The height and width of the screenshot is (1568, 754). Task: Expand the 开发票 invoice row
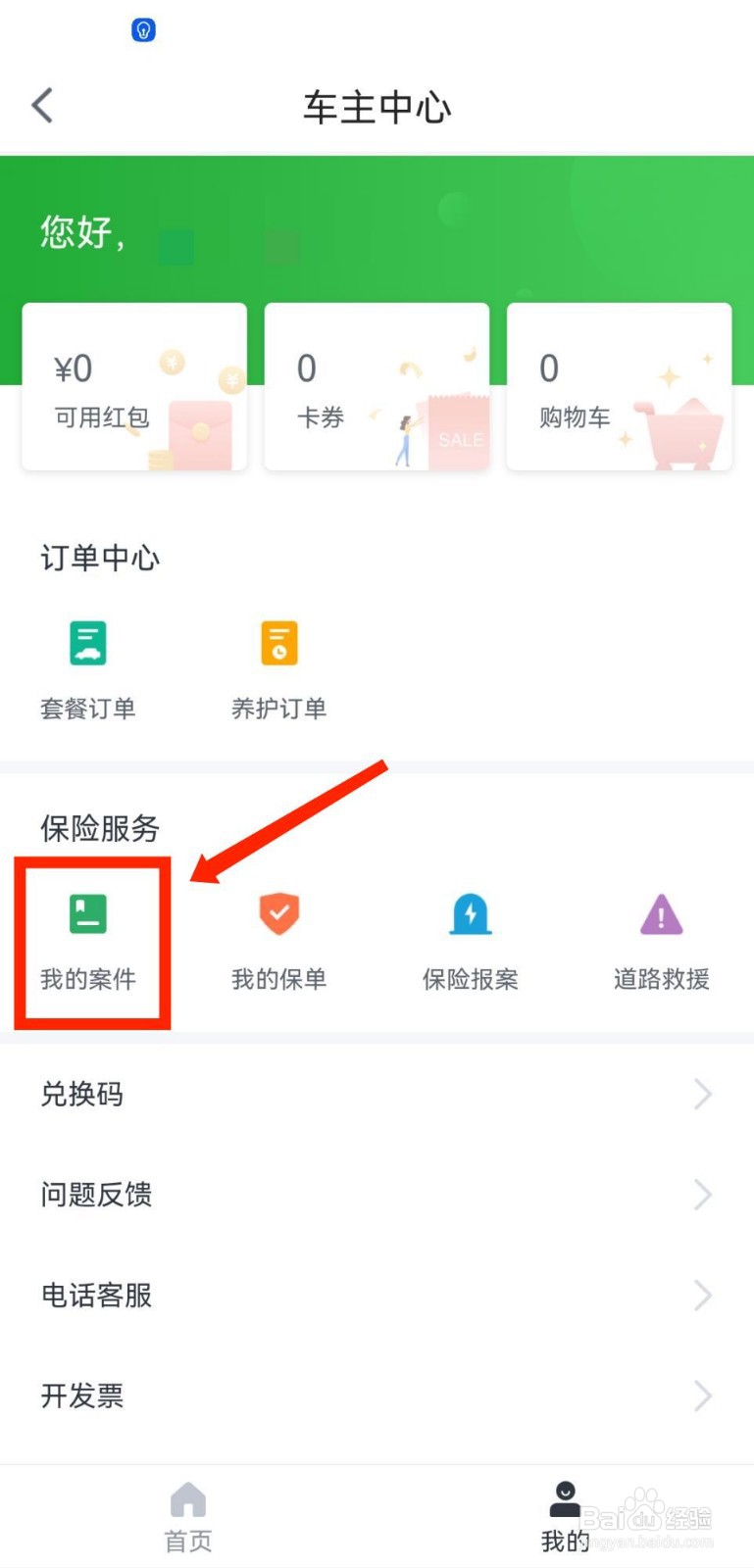coord(377,1396)
